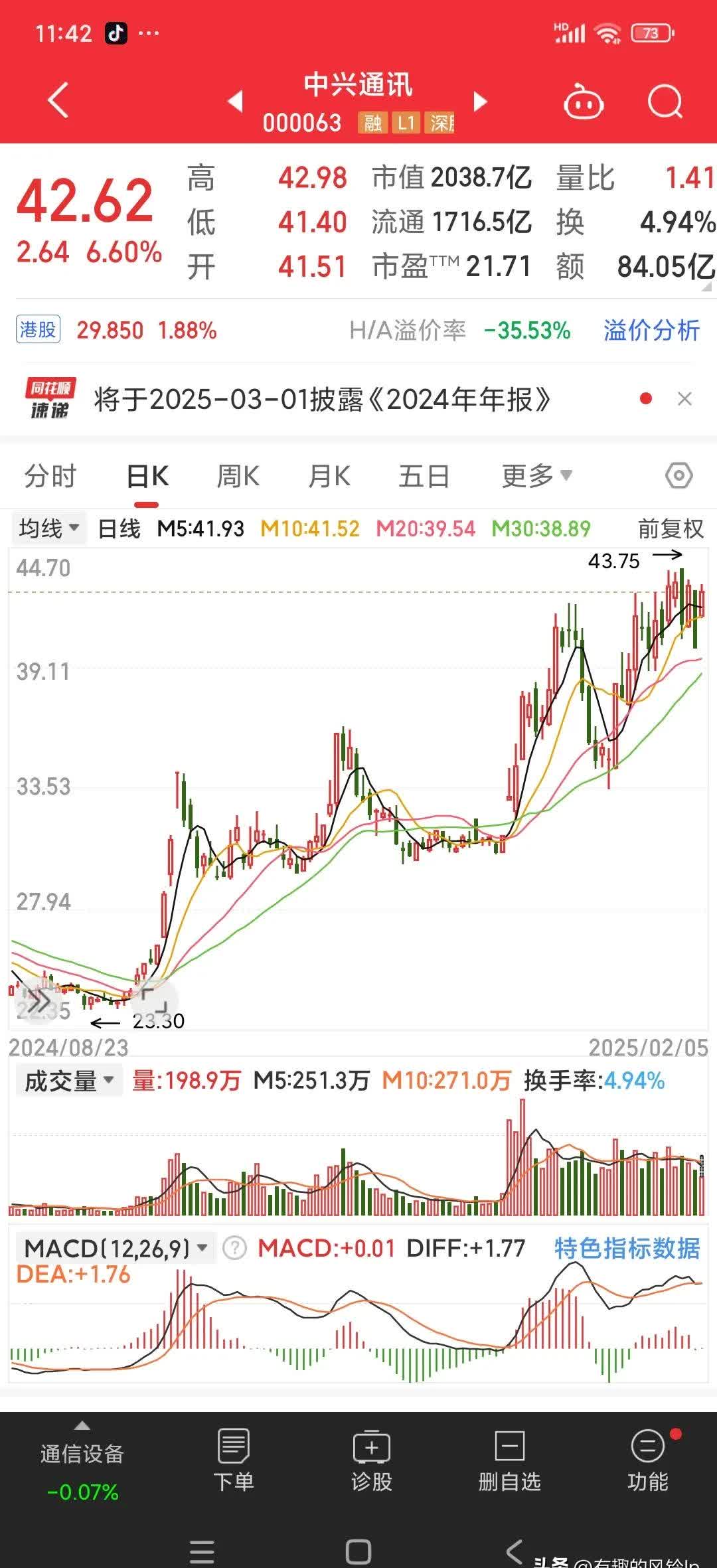Image resolution: width=717 pixels, height=1568 pixels.
Task: Open the robot assistant icon
Action: [583, 103]
